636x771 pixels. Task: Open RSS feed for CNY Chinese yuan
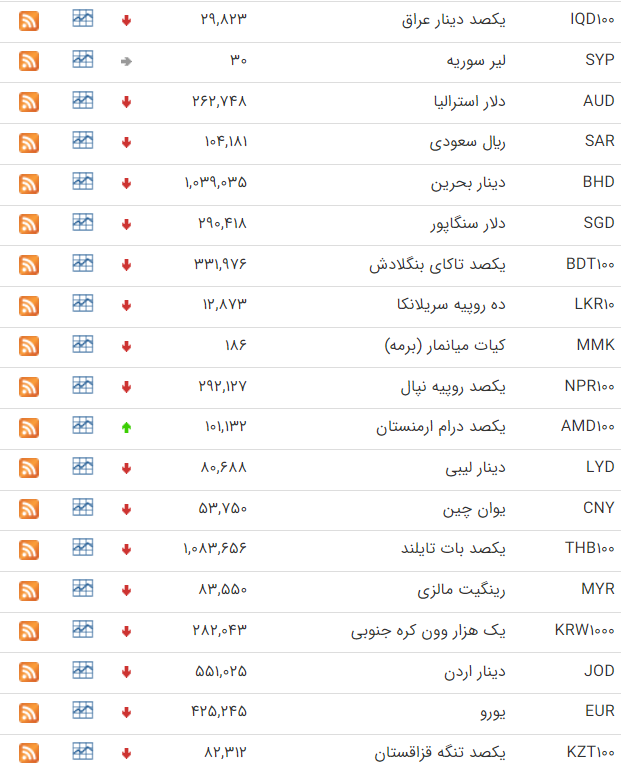(29, 508)
